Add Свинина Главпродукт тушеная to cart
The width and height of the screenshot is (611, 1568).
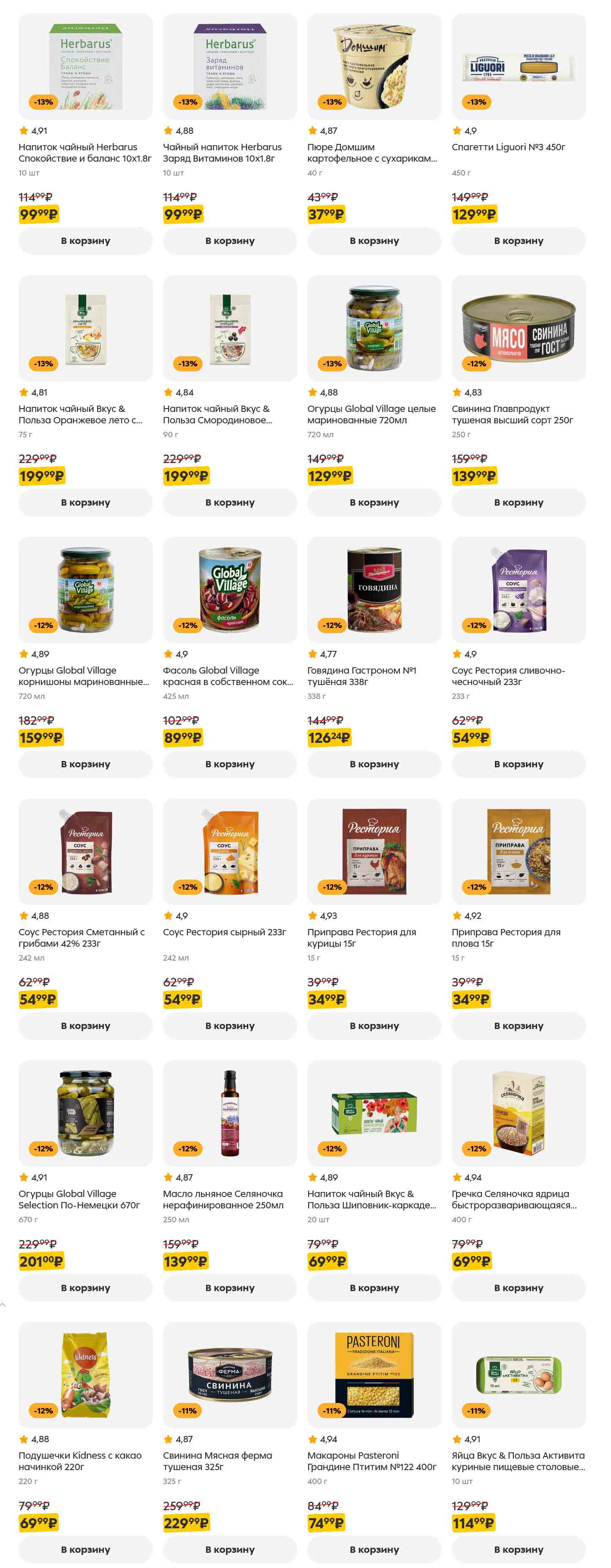[519, 502]
